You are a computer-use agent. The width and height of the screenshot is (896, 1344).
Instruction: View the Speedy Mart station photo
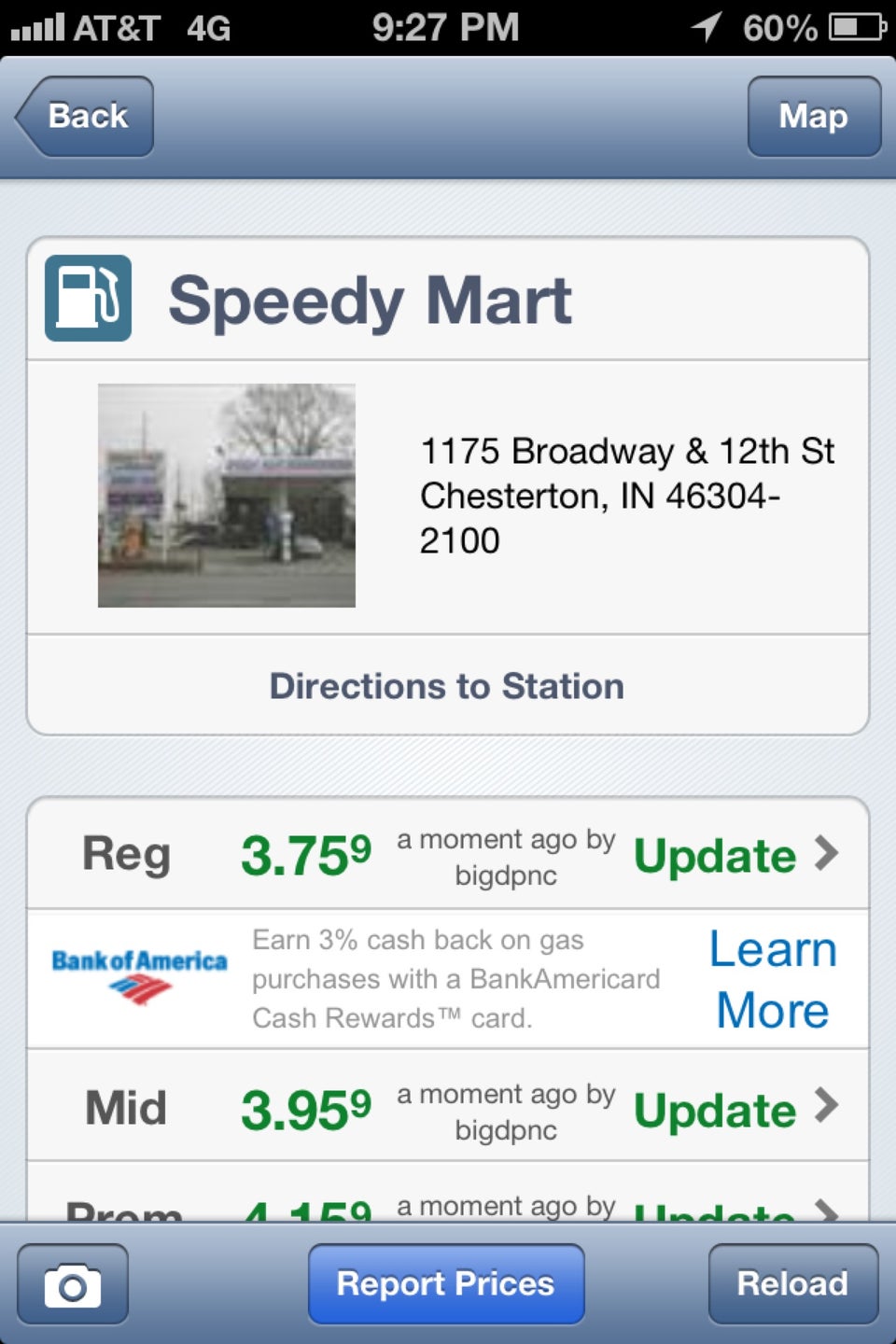click(227, 496)
